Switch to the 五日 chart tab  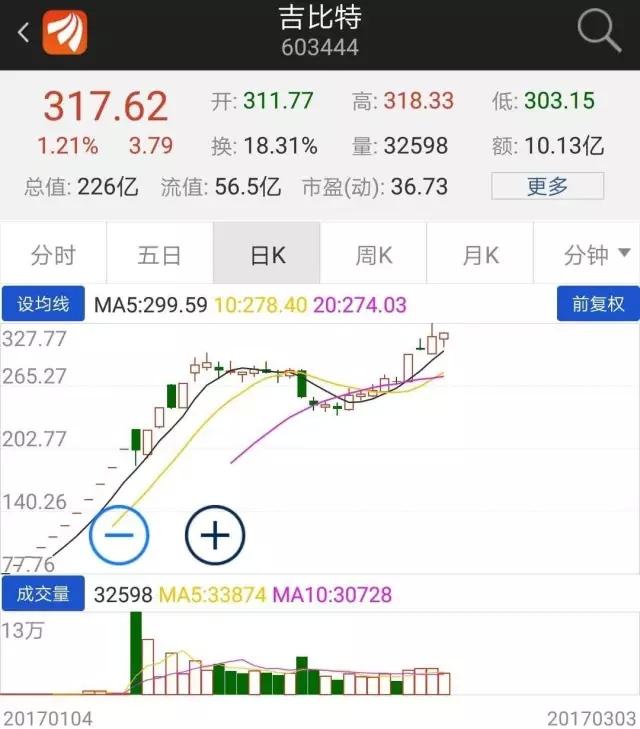160,255
